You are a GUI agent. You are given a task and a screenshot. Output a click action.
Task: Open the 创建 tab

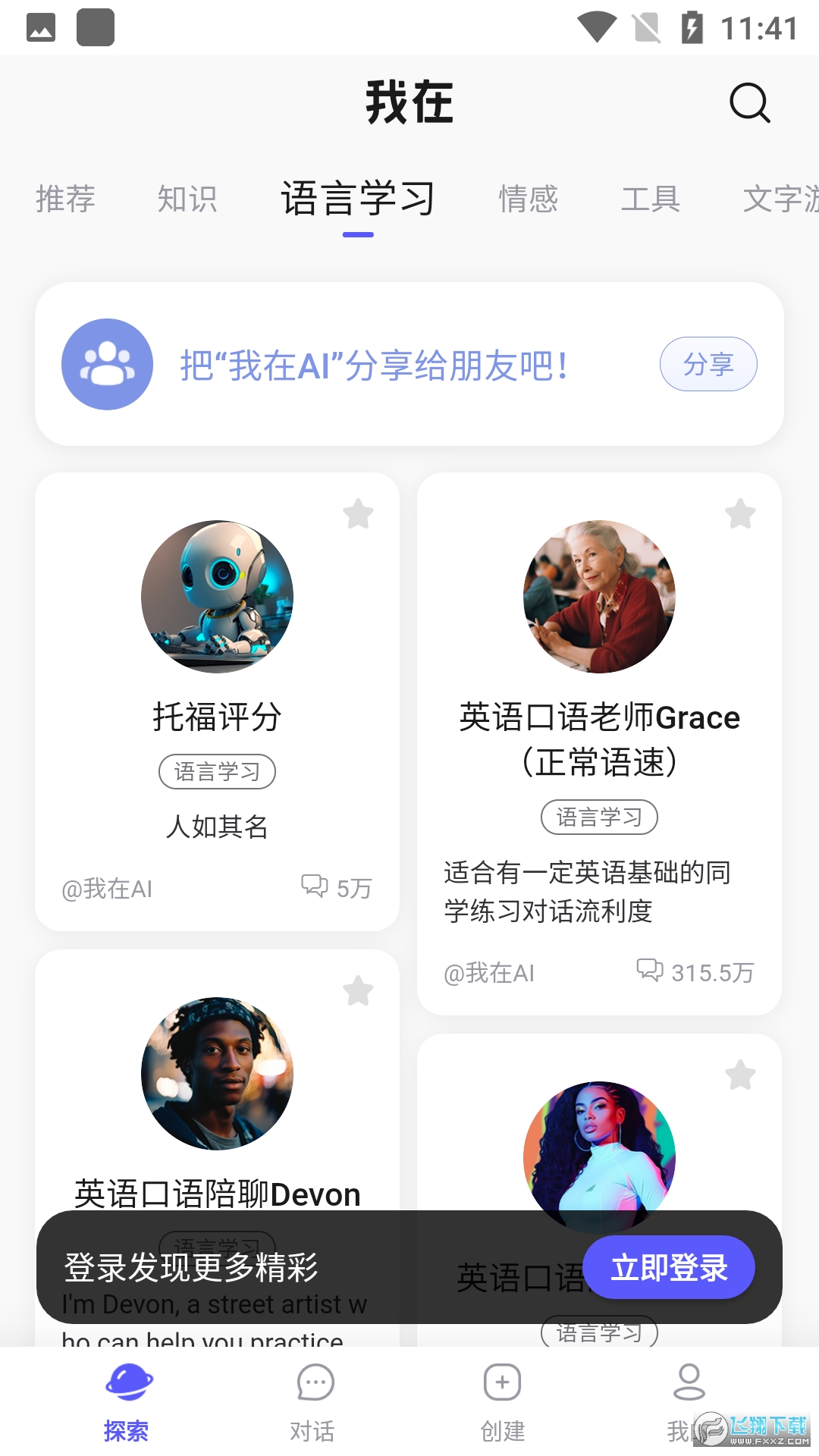pyautogui.click(x=502, y=1401)
